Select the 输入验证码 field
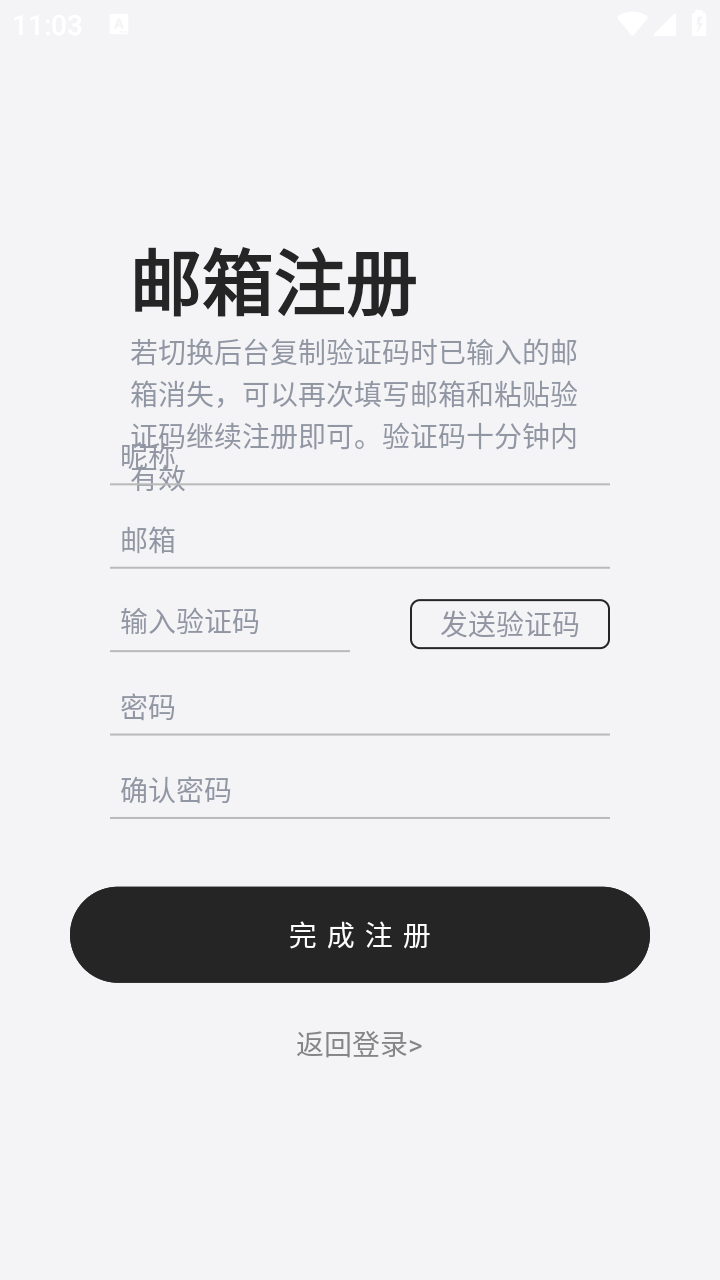Viewport: 720px width, 1280px height. (x=230, y=623)
